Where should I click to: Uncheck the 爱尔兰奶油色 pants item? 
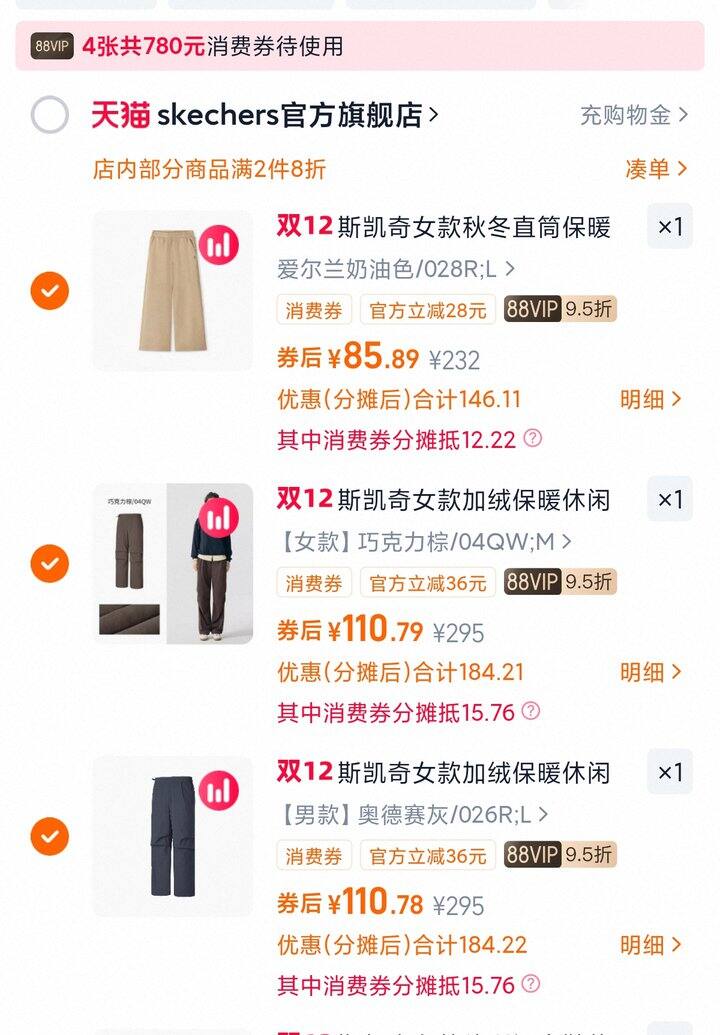click(50, 291)
